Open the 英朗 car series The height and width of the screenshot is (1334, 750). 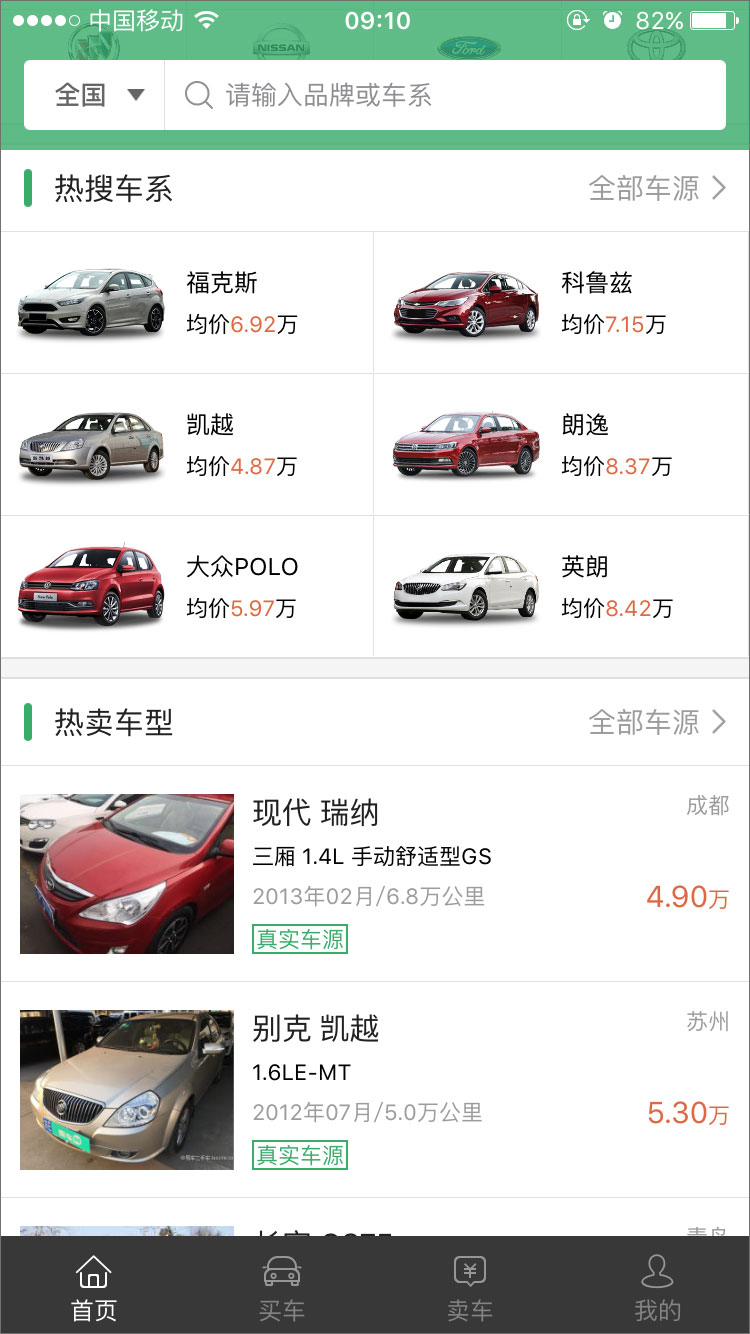tap(561, 587)
